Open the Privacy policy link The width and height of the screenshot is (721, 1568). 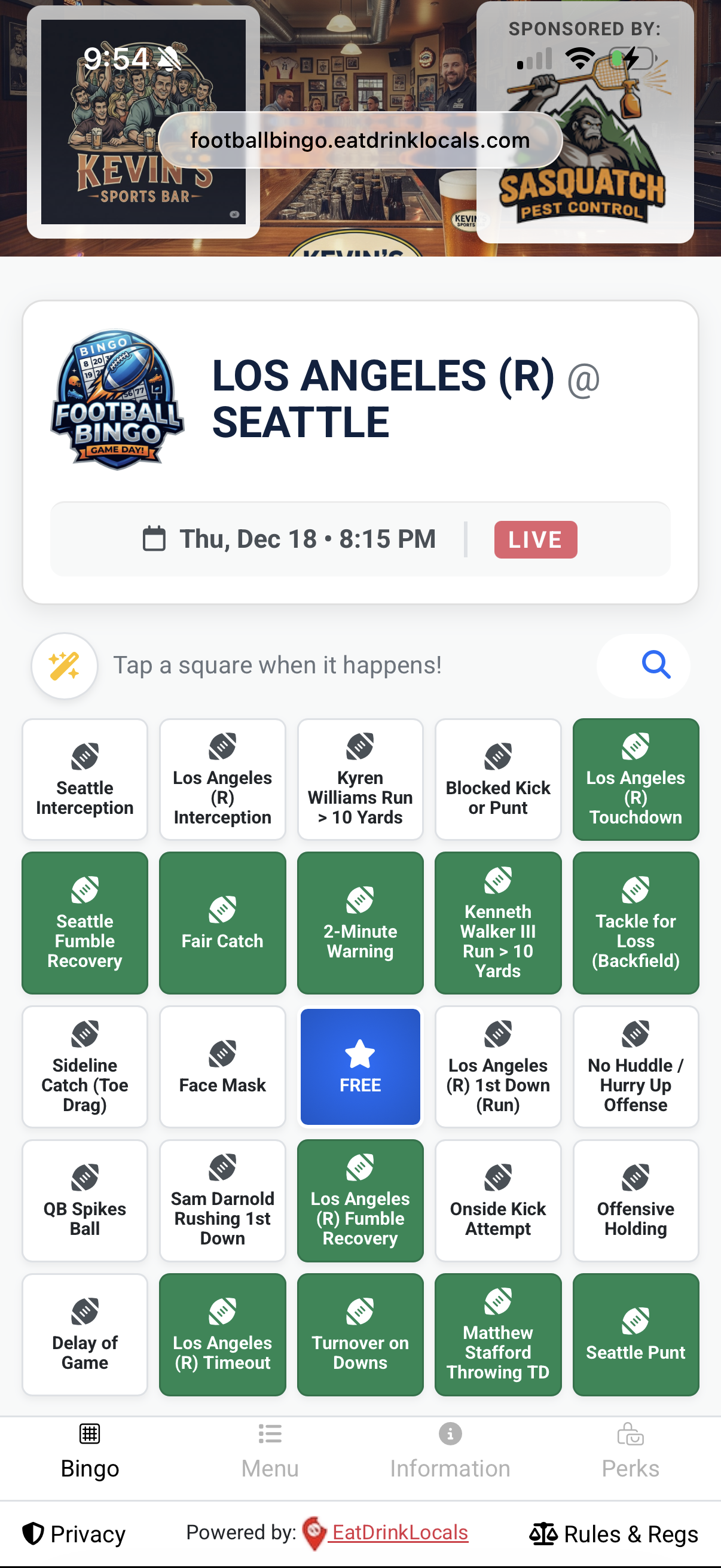[x=74, y=1534]
